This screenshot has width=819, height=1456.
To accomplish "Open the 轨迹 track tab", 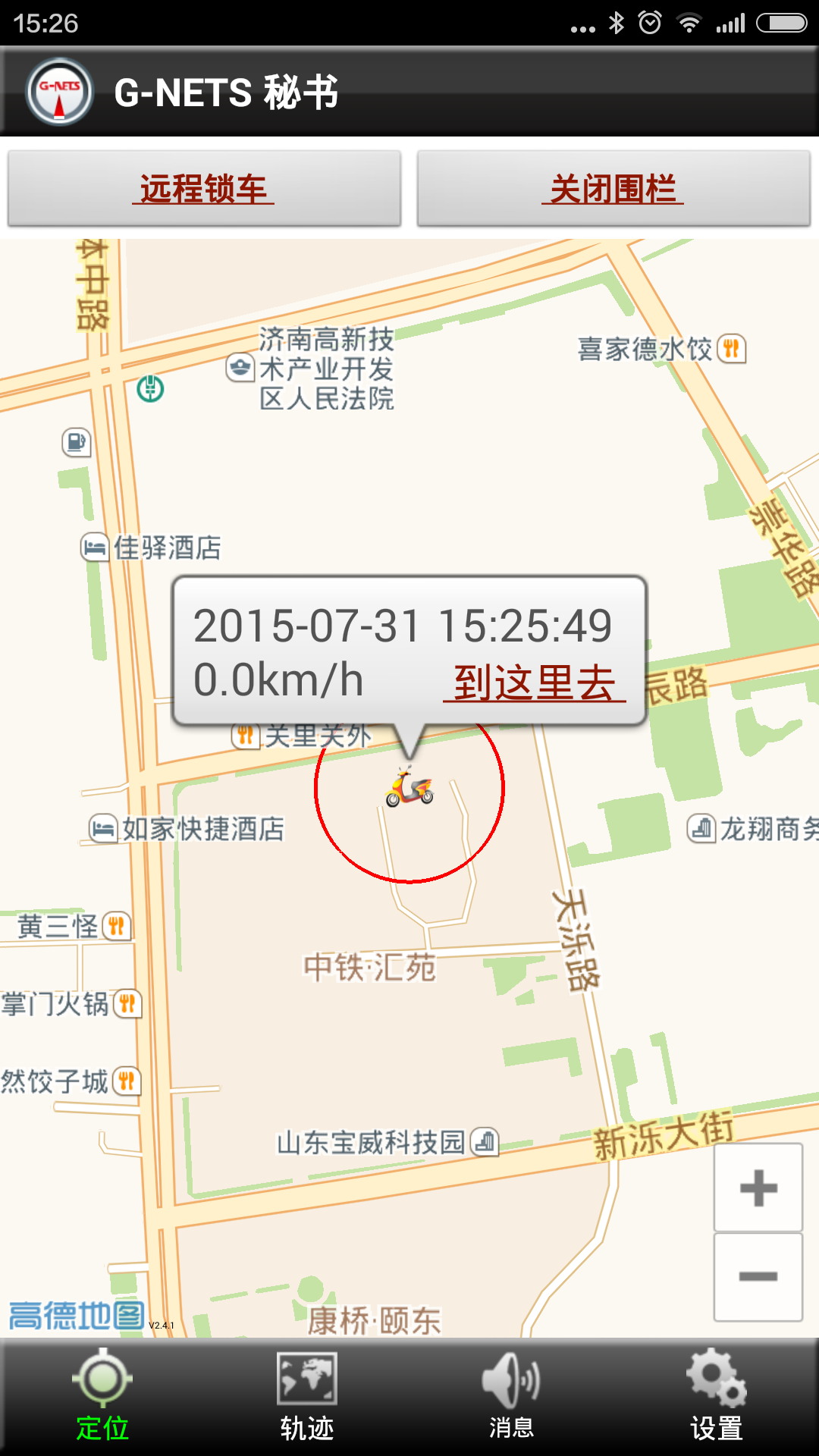I will [307, 1397].
